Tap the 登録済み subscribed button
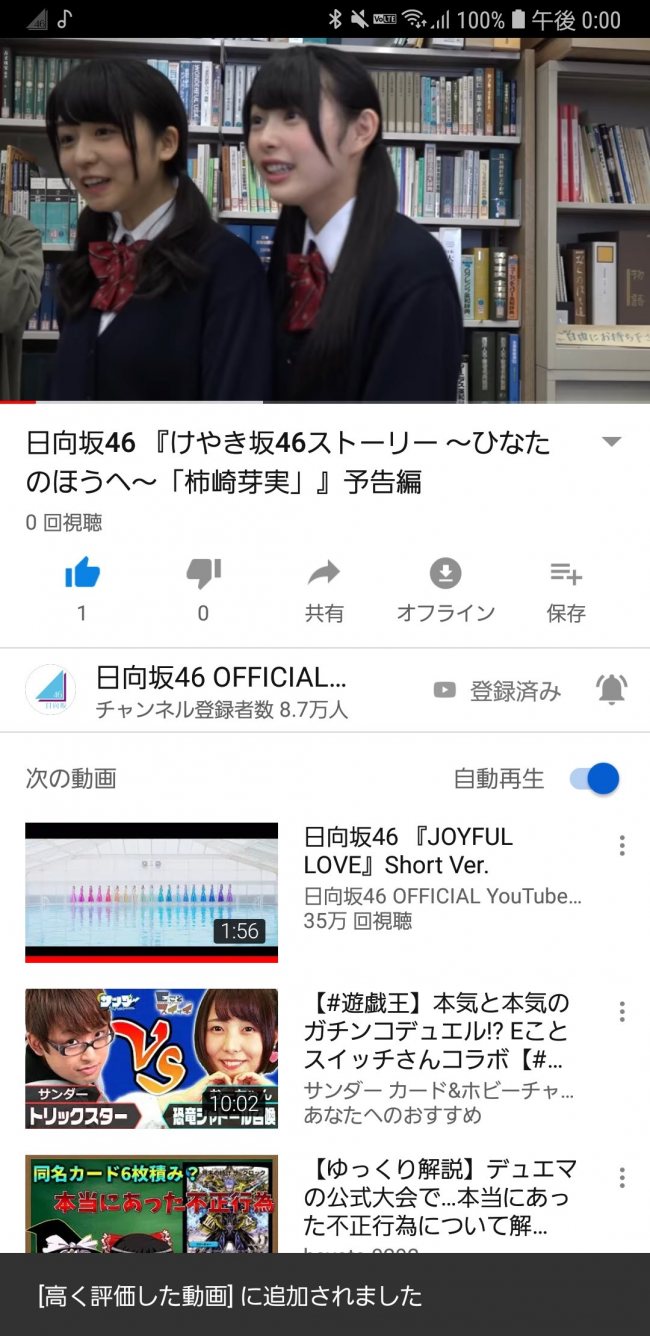This screenshot has width=650, height=1336. click(497, 691)
